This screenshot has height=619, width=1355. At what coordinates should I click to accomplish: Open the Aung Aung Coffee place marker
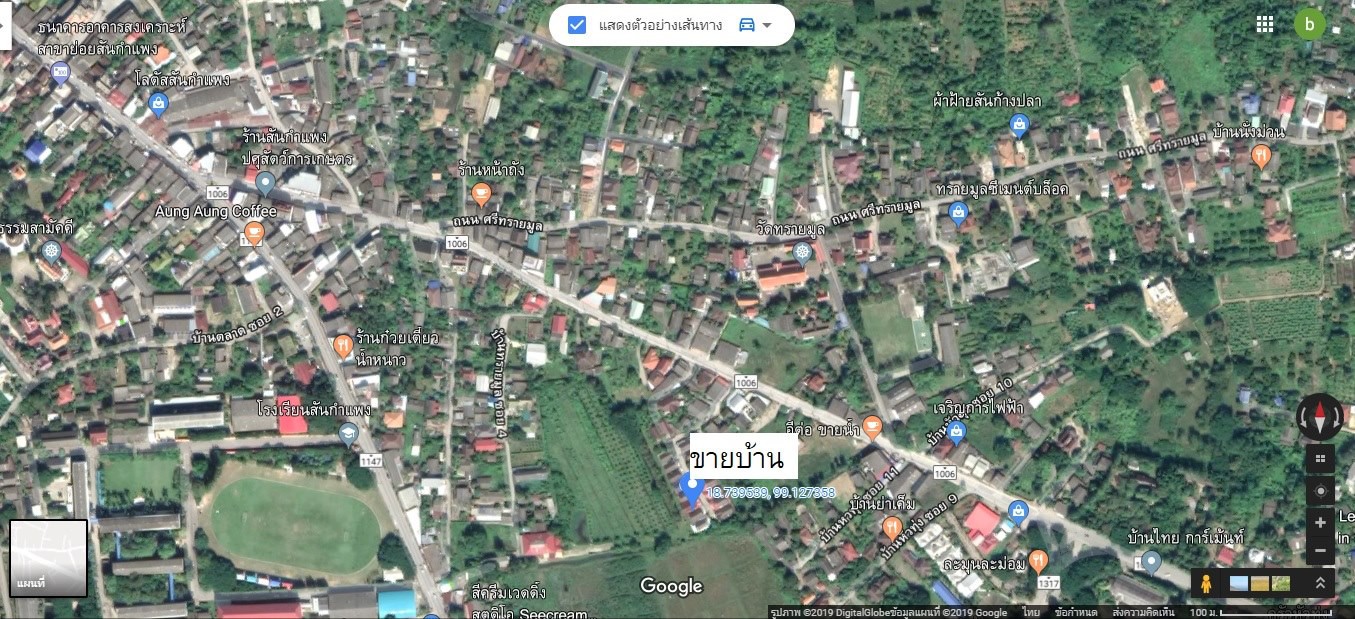click(x=253, y=233)
